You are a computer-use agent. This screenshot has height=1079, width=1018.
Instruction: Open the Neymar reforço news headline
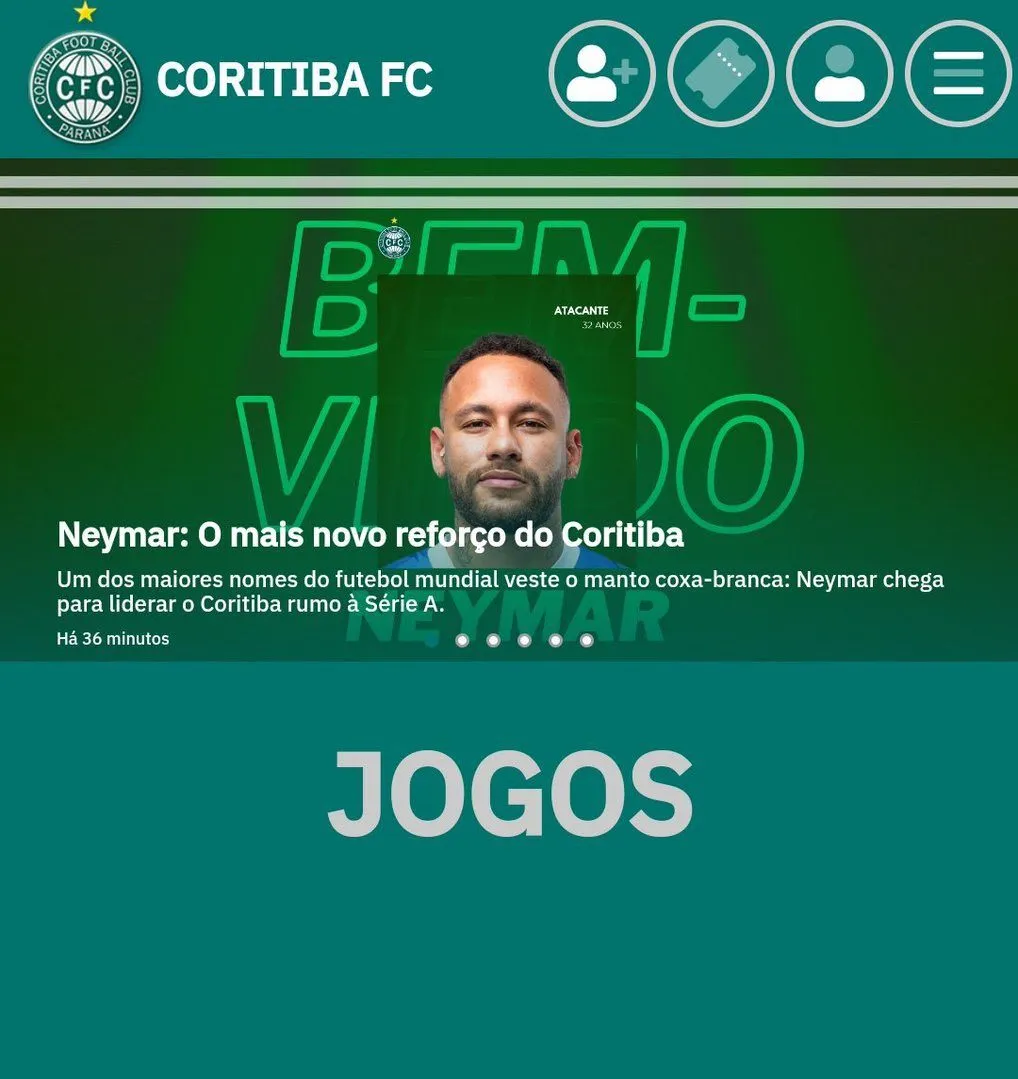click(x=370, y=535)
